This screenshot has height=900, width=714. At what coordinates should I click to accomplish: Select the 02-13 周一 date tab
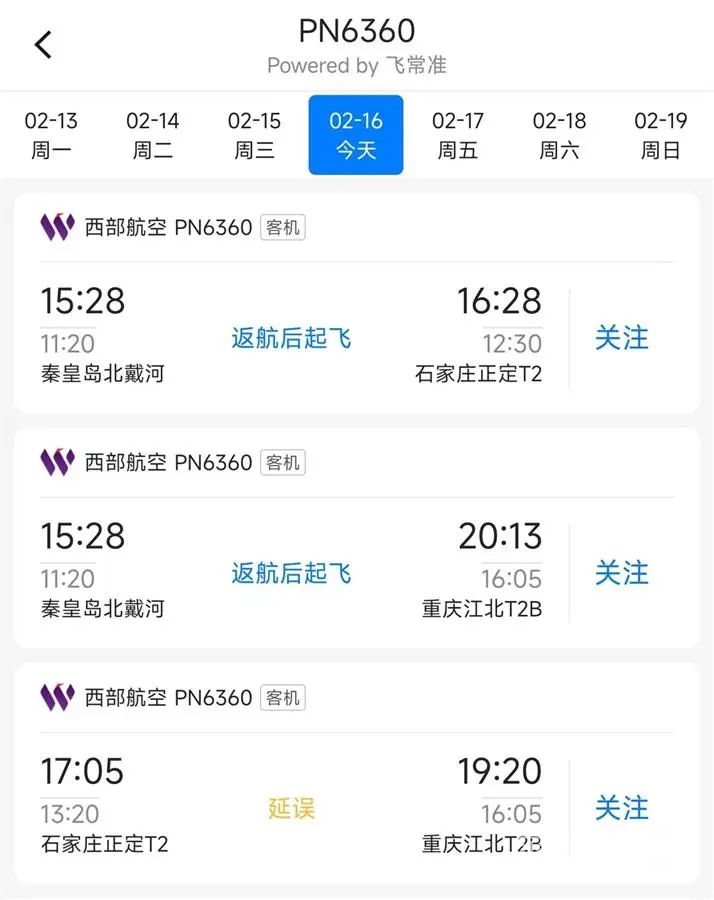tap(51, 135)
